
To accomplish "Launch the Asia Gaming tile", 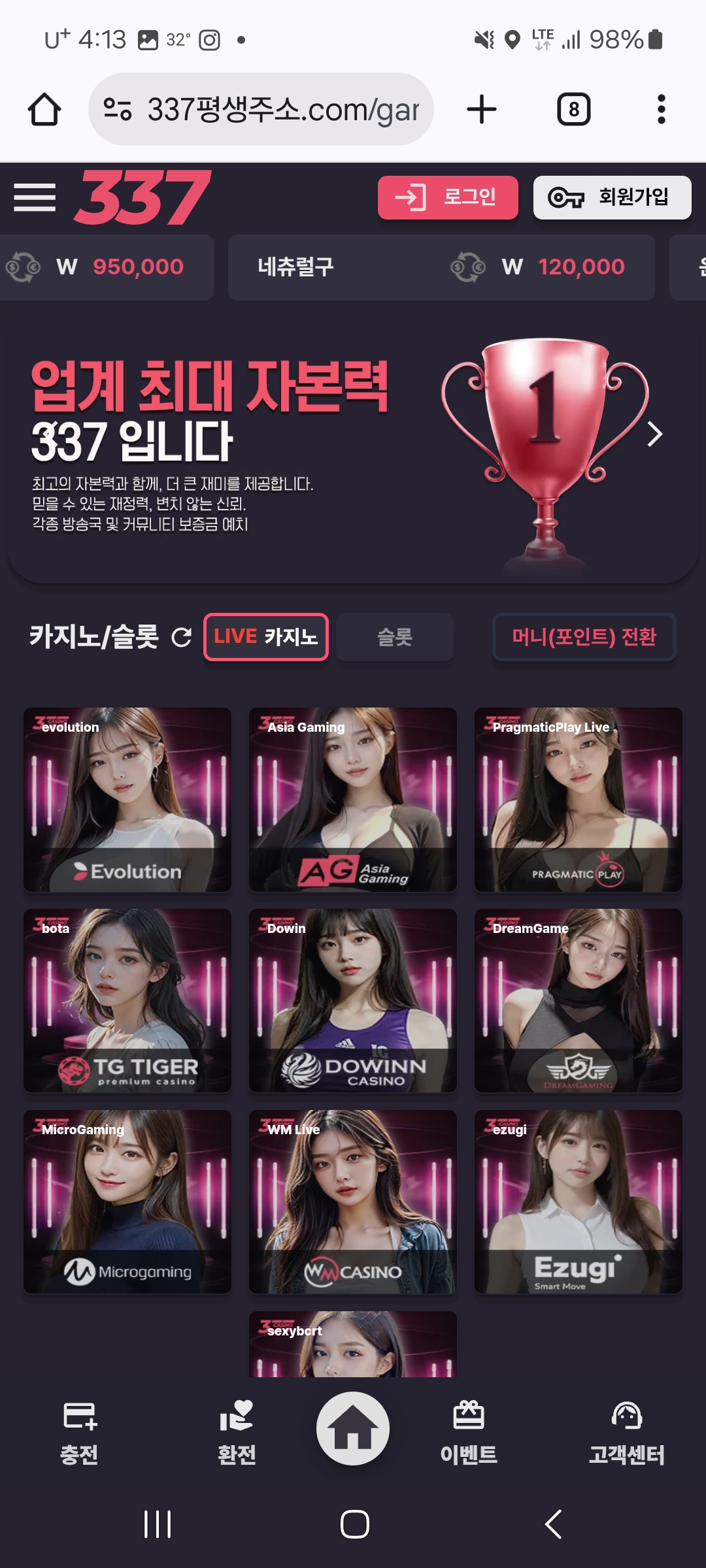I will click(x=353, y=799).
